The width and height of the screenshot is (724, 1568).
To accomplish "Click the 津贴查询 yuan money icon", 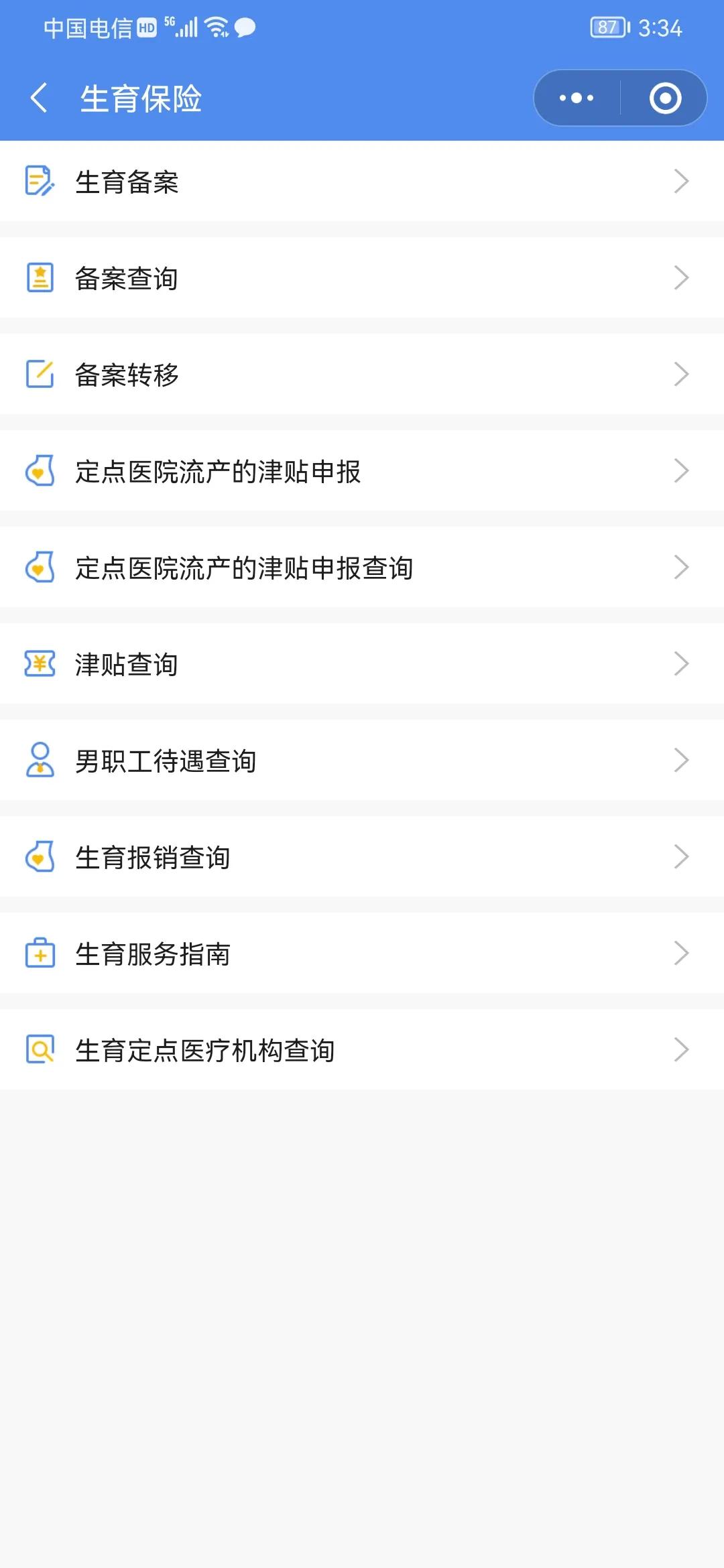I will coord(40,664).
